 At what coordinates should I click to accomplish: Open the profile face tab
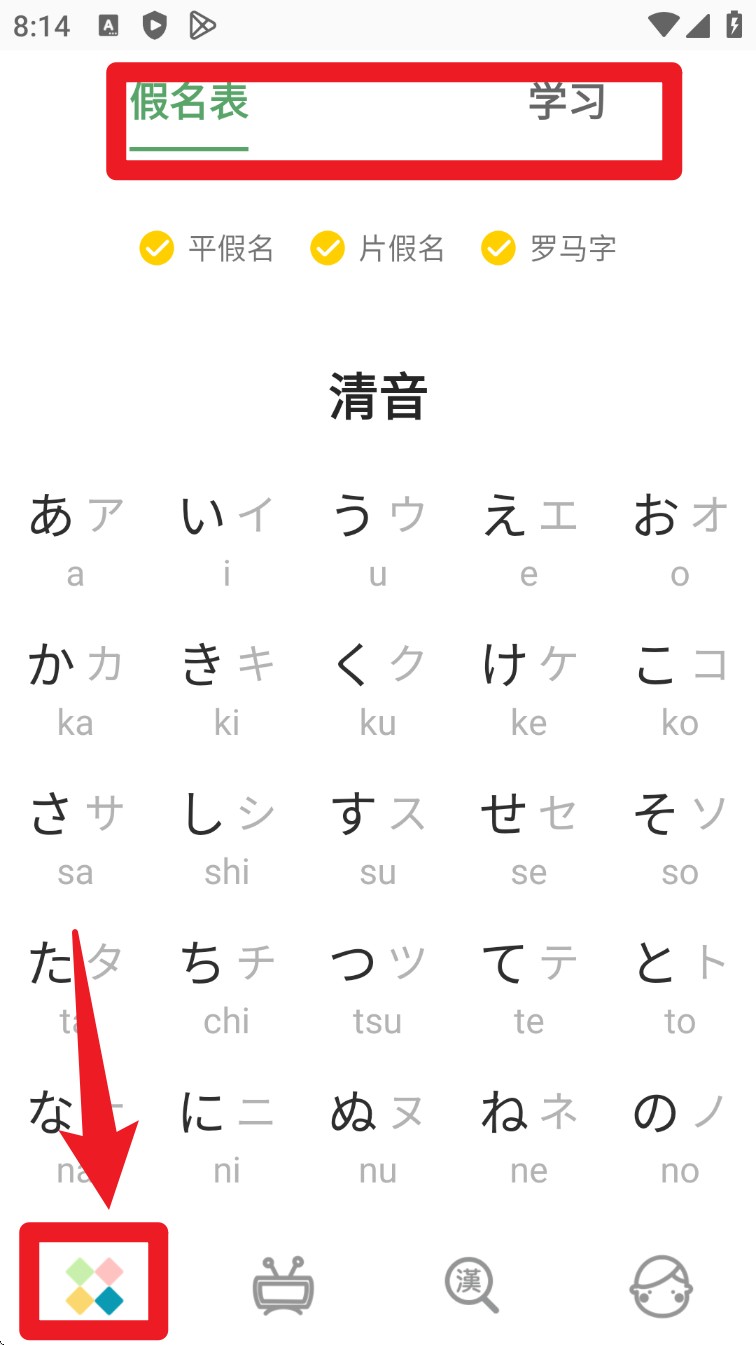661,1285
